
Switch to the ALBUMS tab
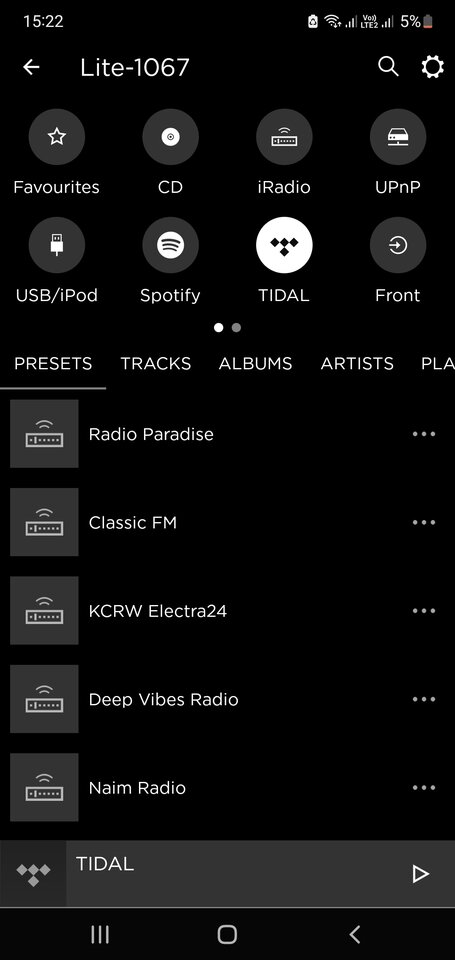coord(255,364)
